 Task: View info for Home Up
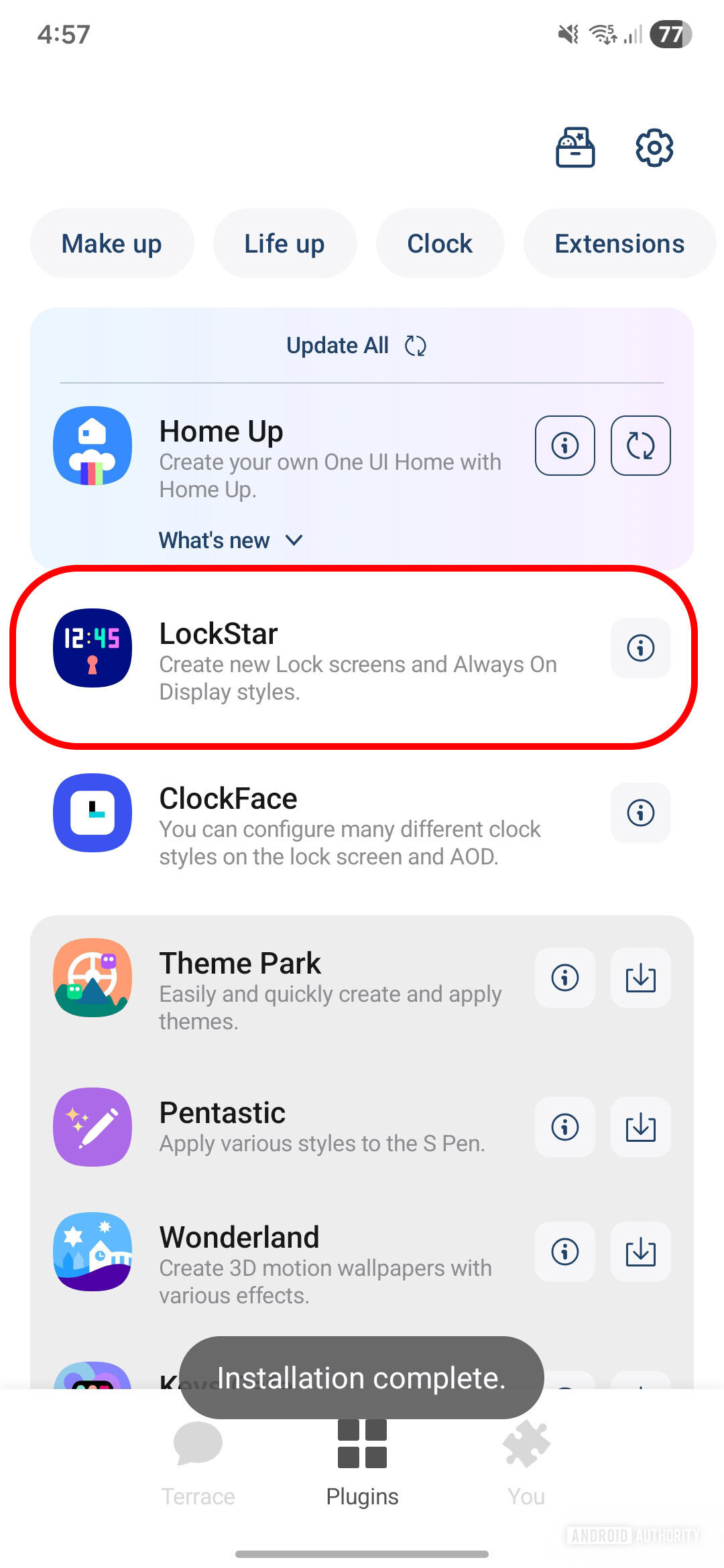coord(564,446)
